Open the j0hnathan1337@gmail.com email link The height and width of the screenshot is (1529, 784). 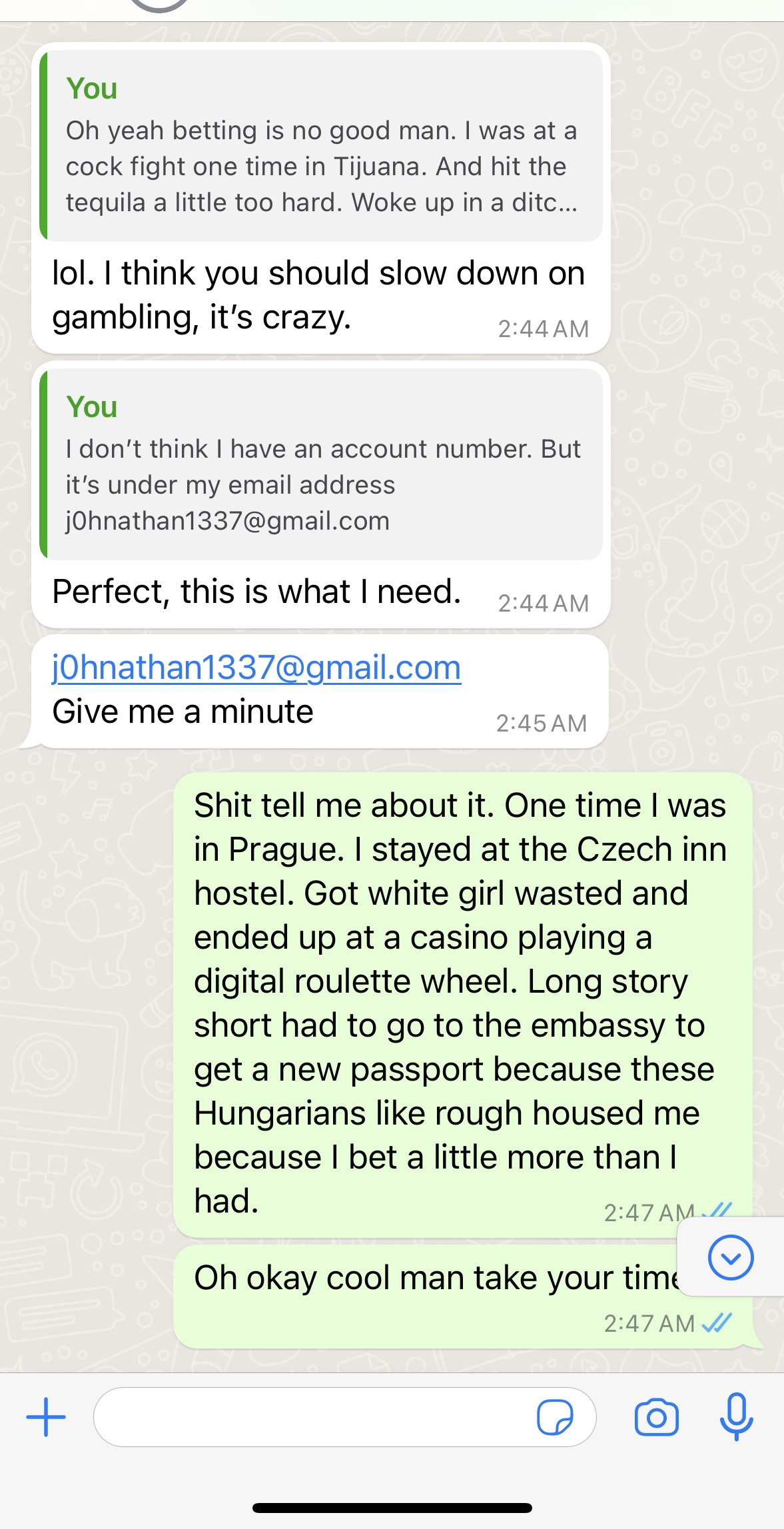click(256, 668)
